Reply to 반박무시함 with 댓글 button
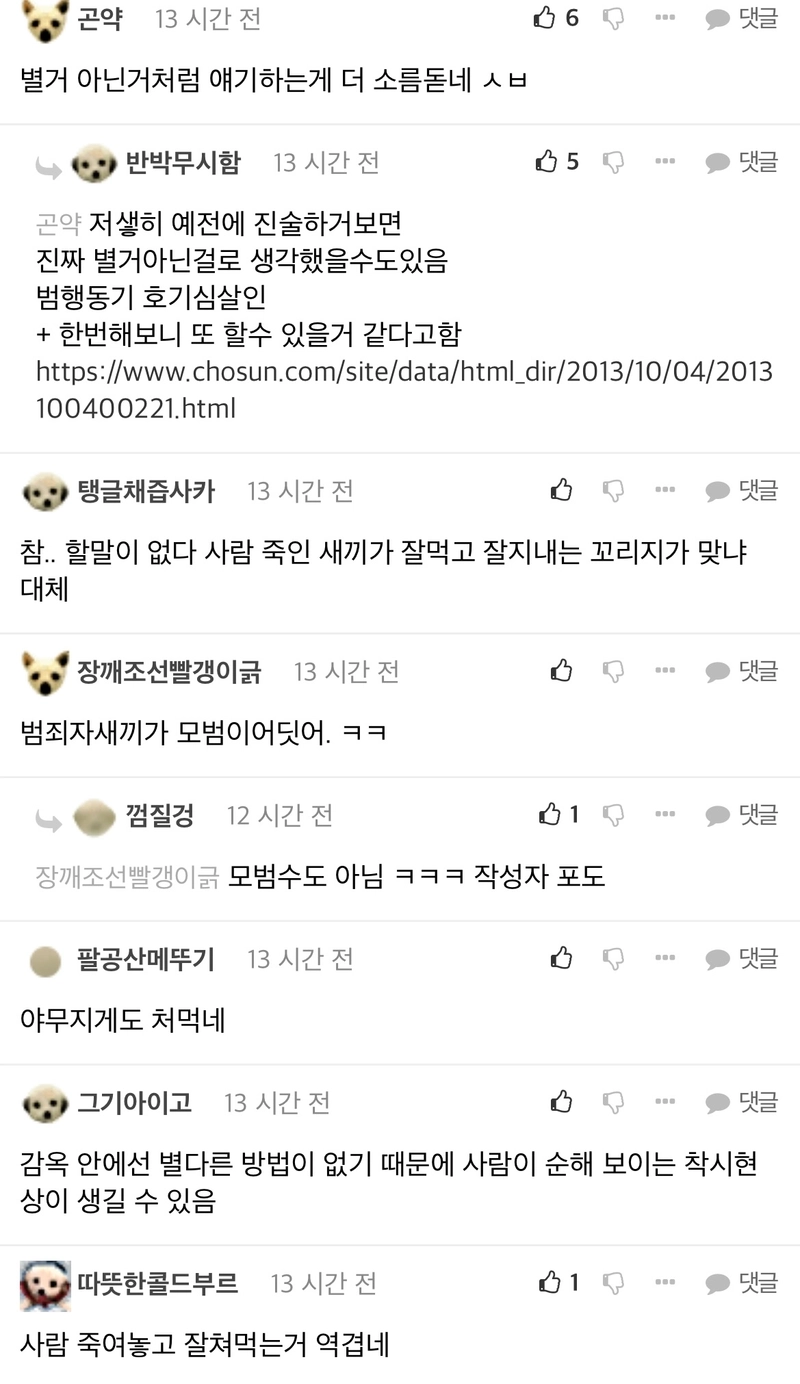This screenshot has width=800, height=1384. (x=742, y=162)
